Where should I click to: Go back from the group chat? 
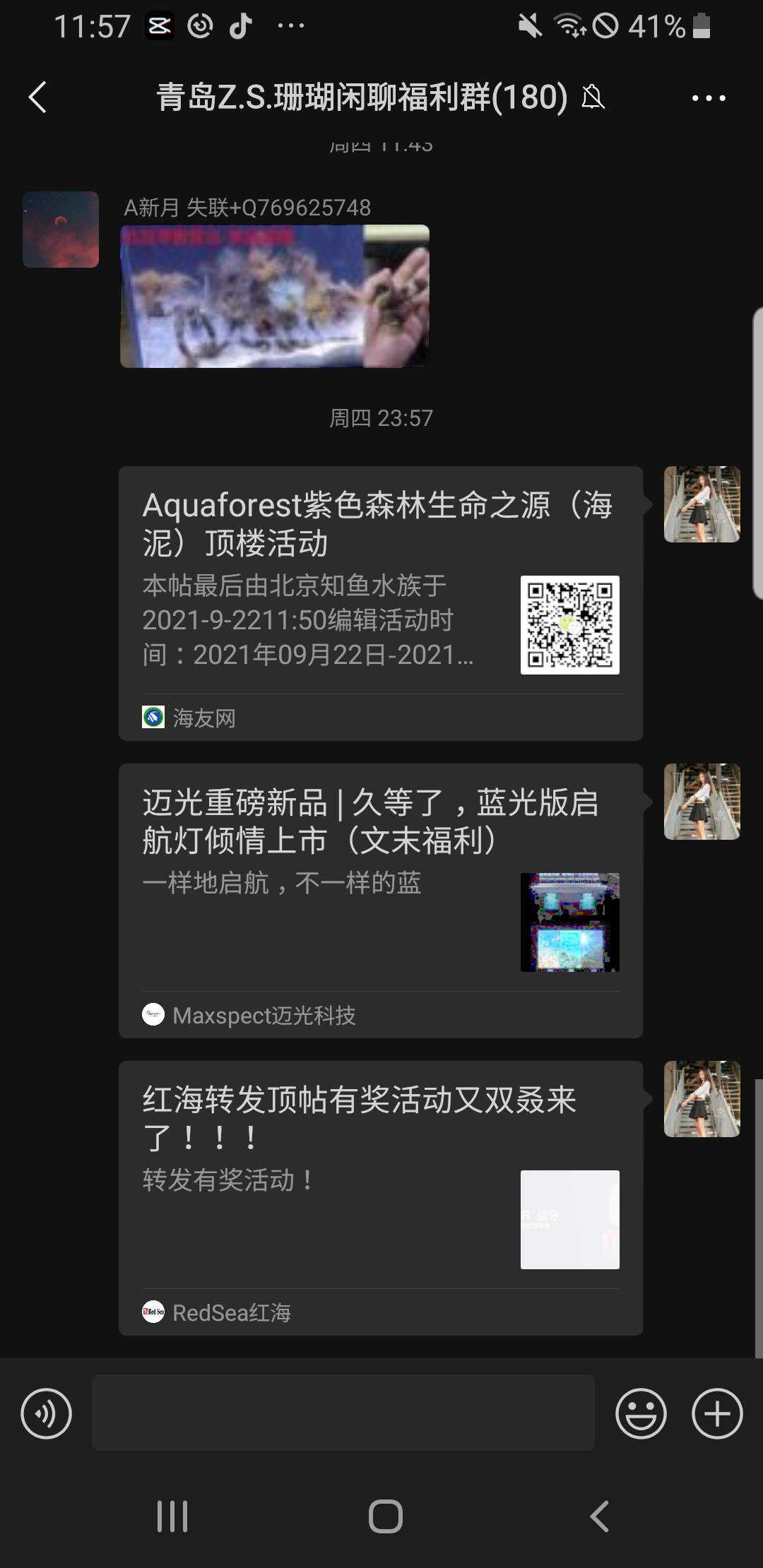coord(38,97)
